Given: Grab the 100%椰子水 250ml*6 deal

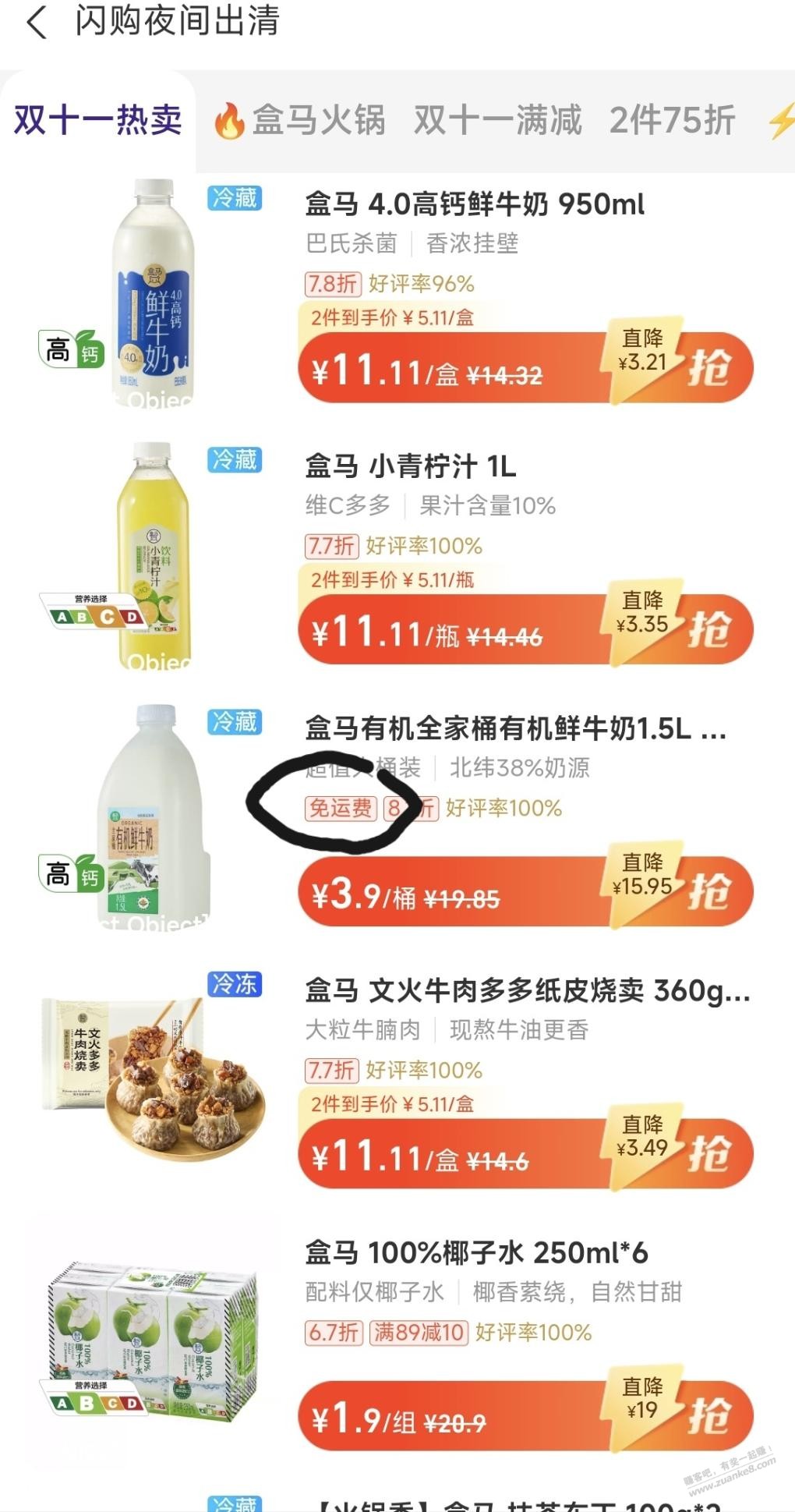Looking at the screenshot, I should (708, 1415).
